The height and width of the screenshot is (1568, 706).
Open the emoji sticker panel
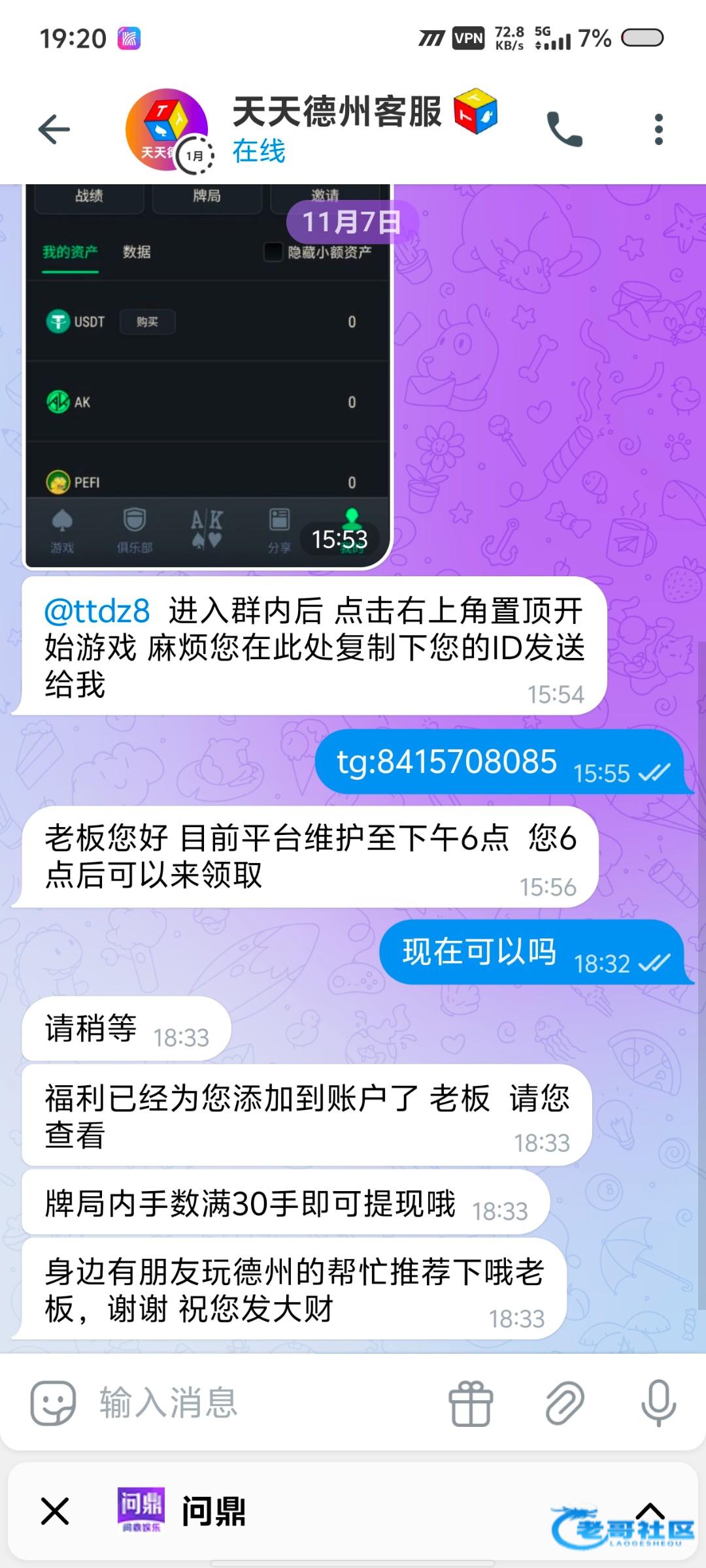click(x=53, y=1403)
